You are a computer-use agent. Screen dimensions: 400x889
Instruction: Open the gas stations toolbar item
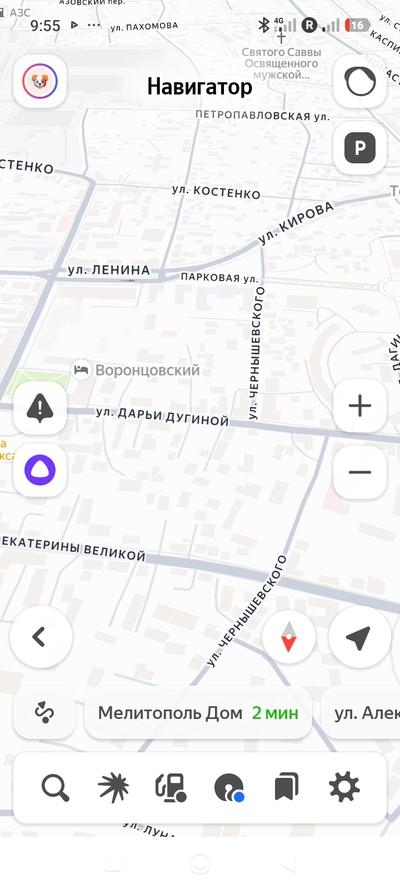point(171,788)
